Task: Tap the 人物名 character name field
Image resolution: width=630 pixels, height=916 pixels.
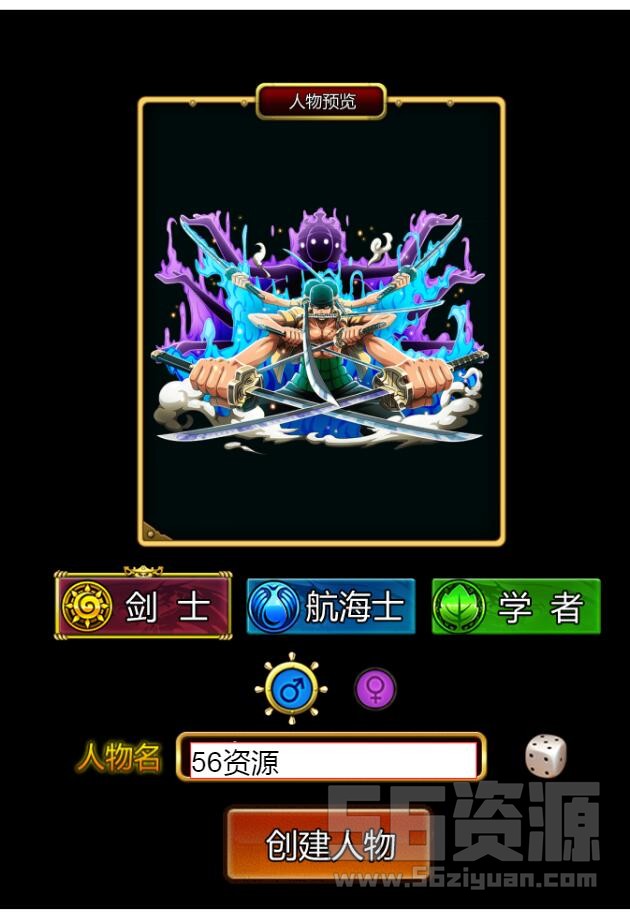Action: (332, 761)
